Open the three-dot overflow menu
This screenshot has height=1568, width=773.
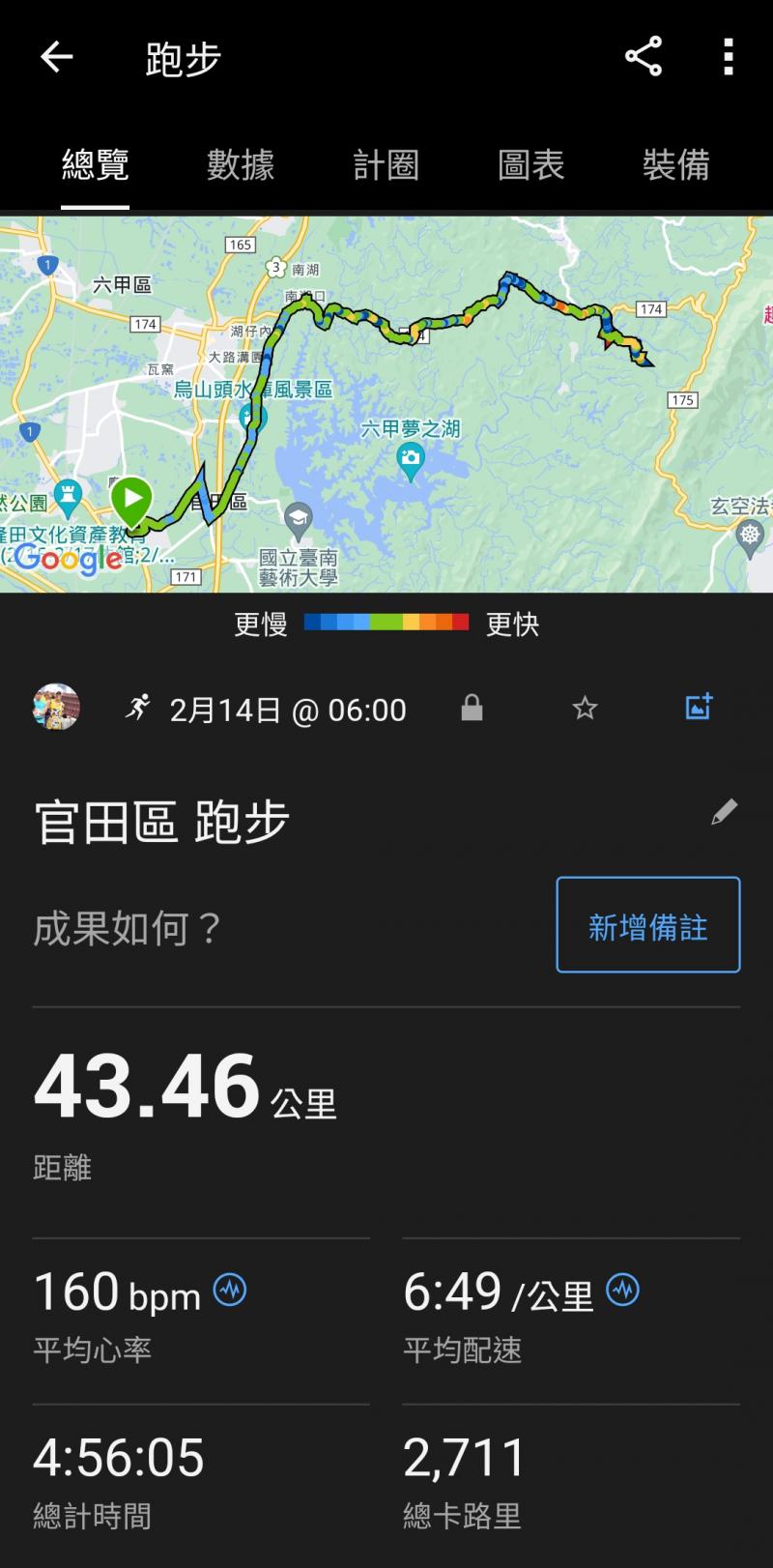coord(729,57)
